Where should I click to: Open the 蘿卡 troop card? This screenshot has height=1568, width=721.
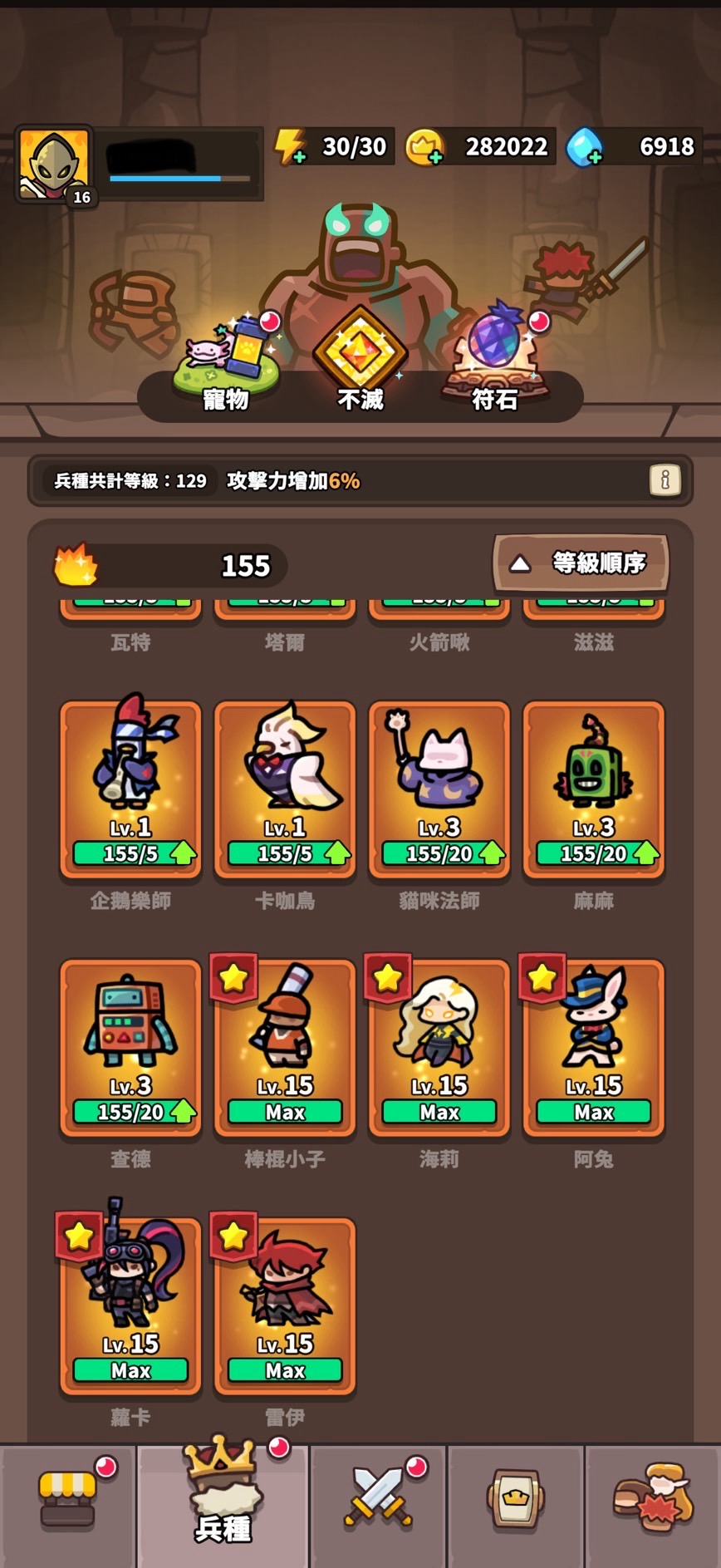point(130,1306)
